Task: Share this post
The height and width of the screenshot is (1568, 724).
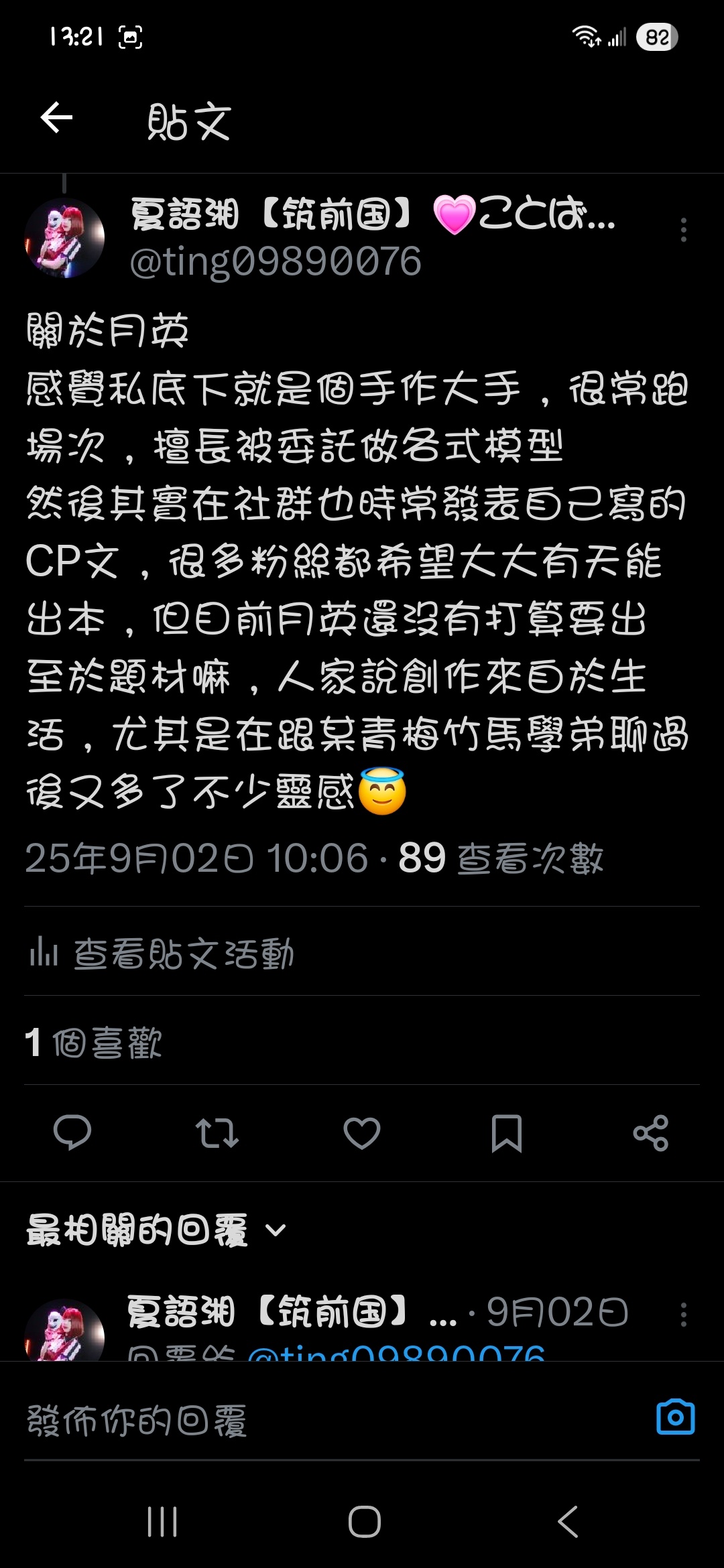Action: click(651, 1132)
